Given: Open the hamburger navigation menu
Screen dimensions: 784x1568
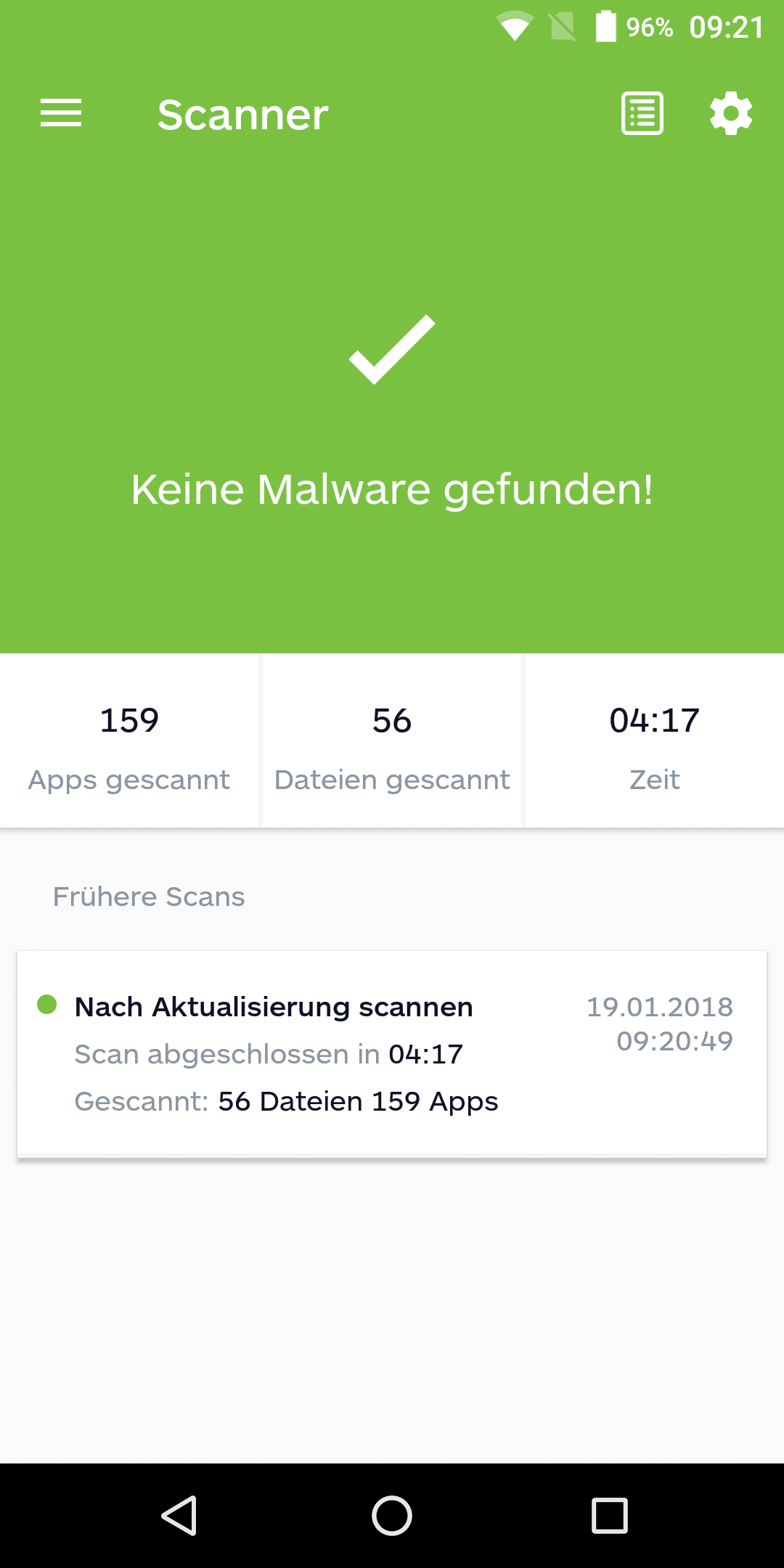Looking at the screenshot, I should coord(61,113).
